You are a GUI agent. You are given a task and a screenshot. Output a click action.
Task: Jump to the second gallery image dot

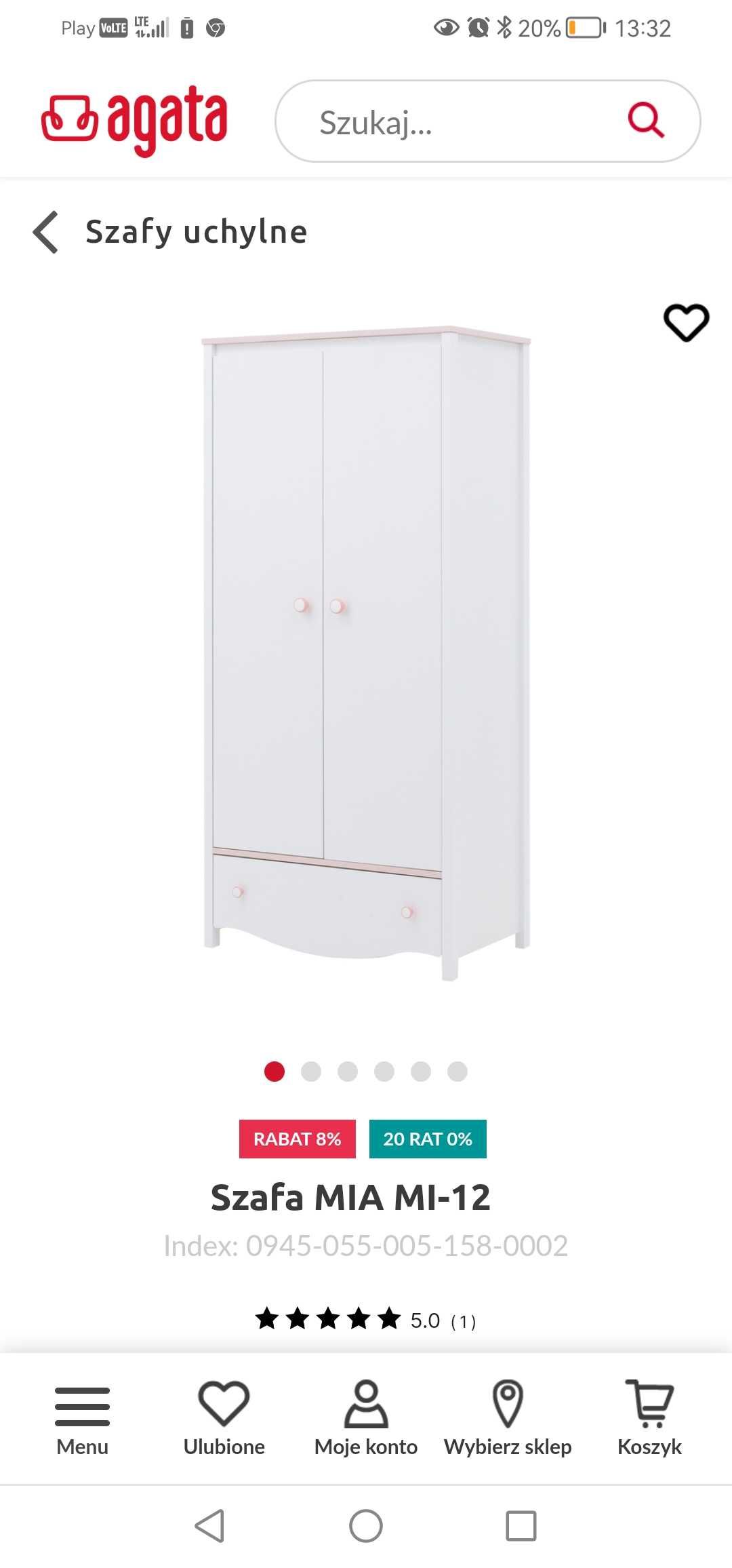click(311, 1072)
